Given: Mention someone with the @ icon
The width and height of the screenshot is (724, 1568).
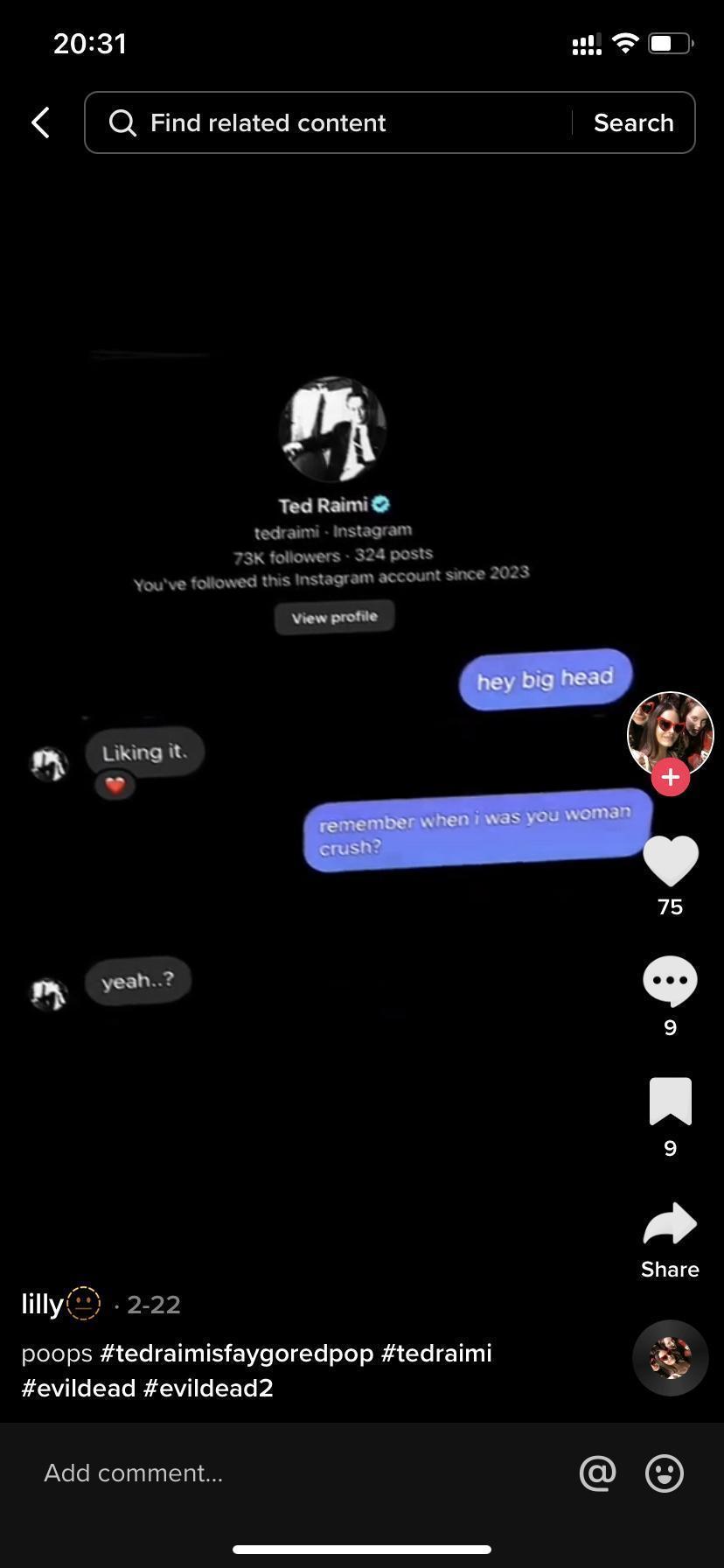Looking at the screenshot, I should pos(598,1473).
